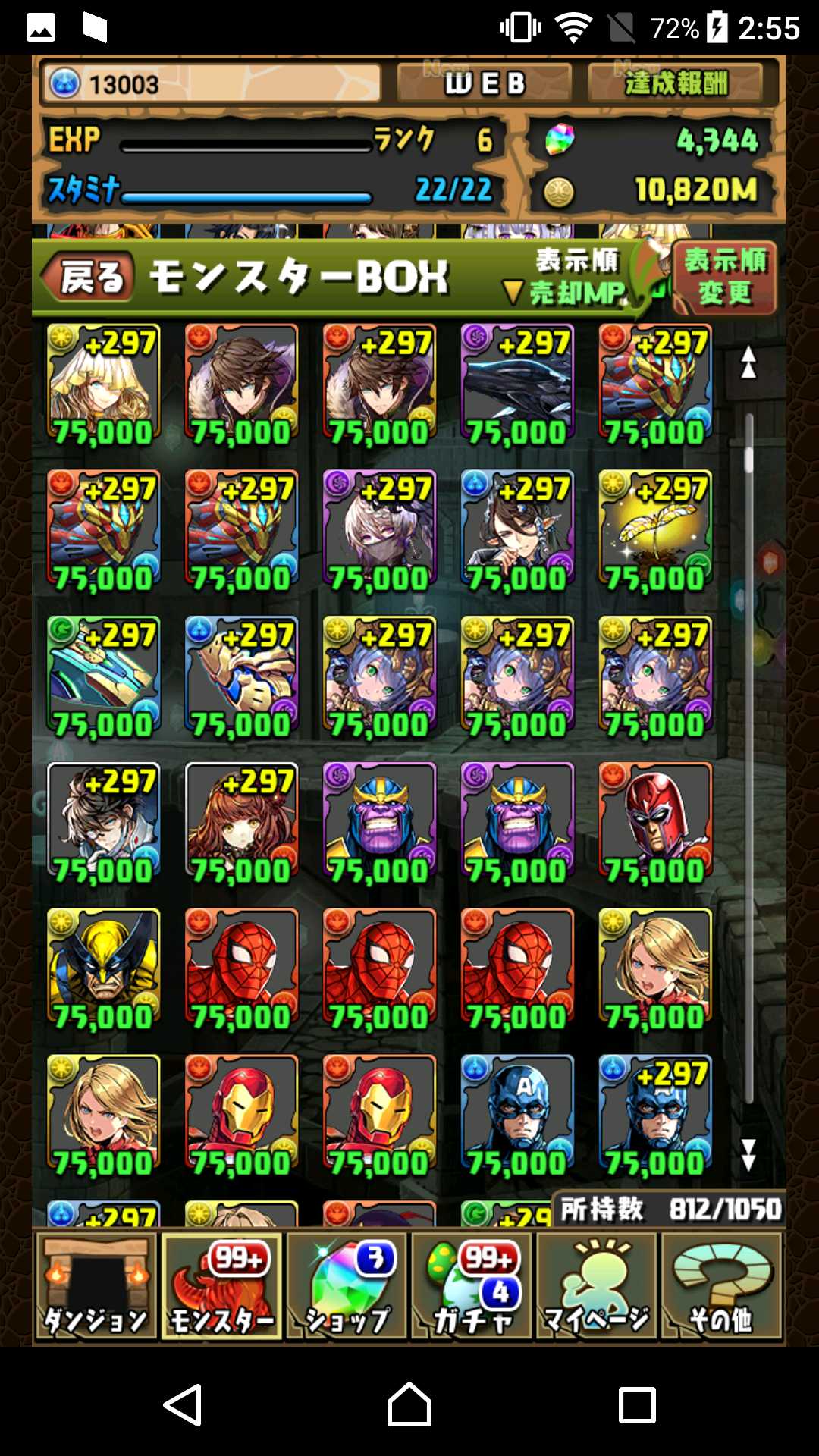
Task: Switch to the ダンジョン tab
Action: coord(96,1286)
